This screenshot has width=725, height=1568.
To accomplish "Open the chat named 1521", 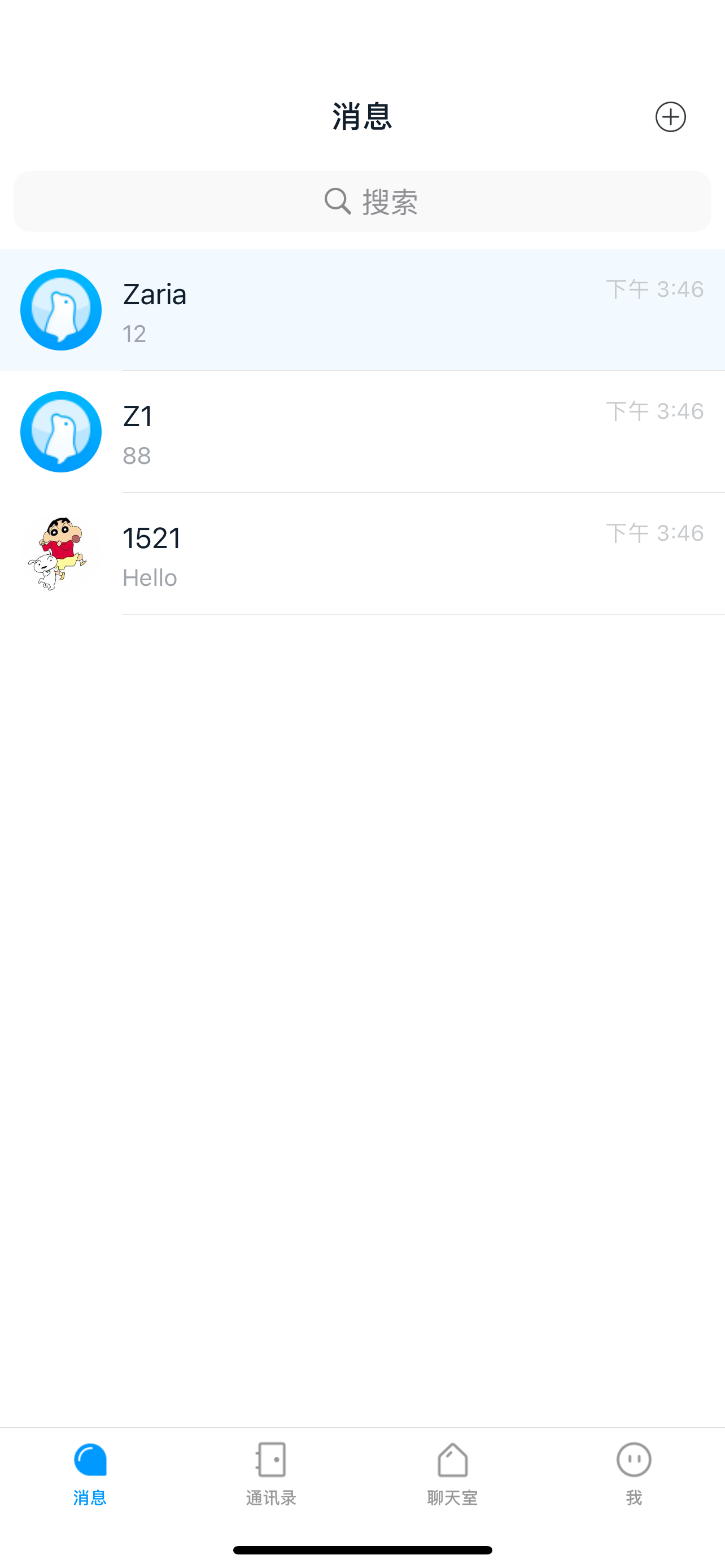I will 362,553.
